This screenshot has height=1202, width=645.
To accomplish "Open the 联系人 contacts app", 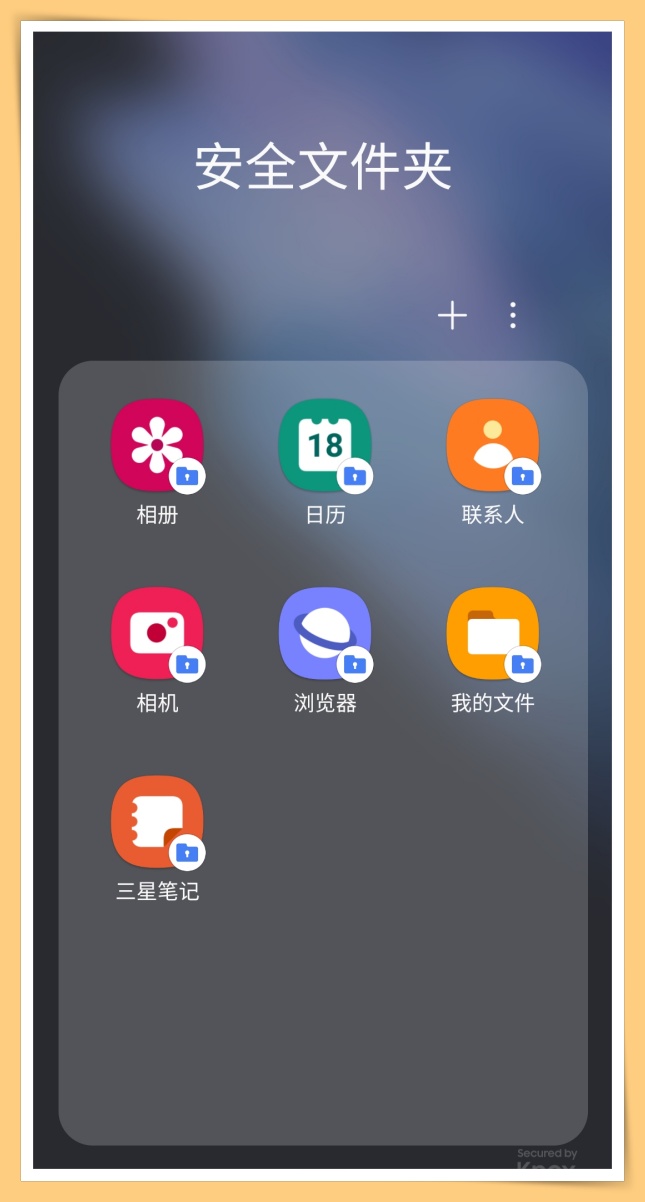I will tap(492, 446).
